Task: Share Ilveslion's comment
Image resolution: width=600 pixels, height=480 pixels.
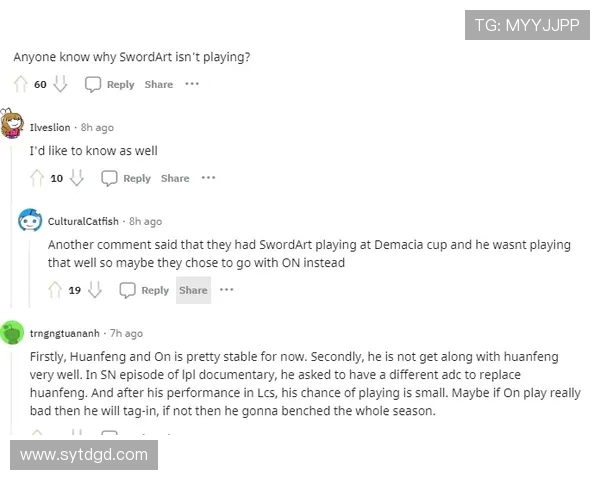Action: [x=175, y=178]
